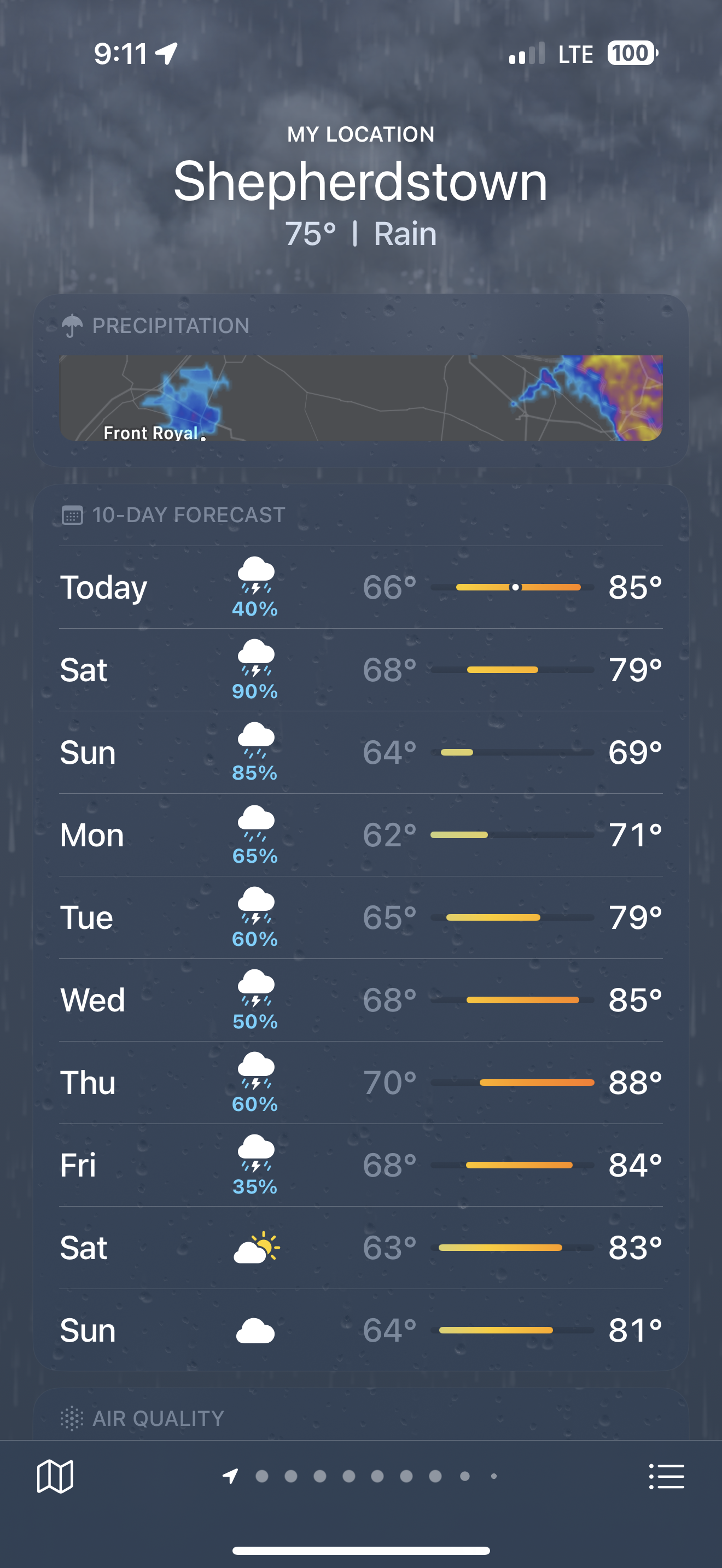Open the precipitation map near Front Royal

click(361, 398)
